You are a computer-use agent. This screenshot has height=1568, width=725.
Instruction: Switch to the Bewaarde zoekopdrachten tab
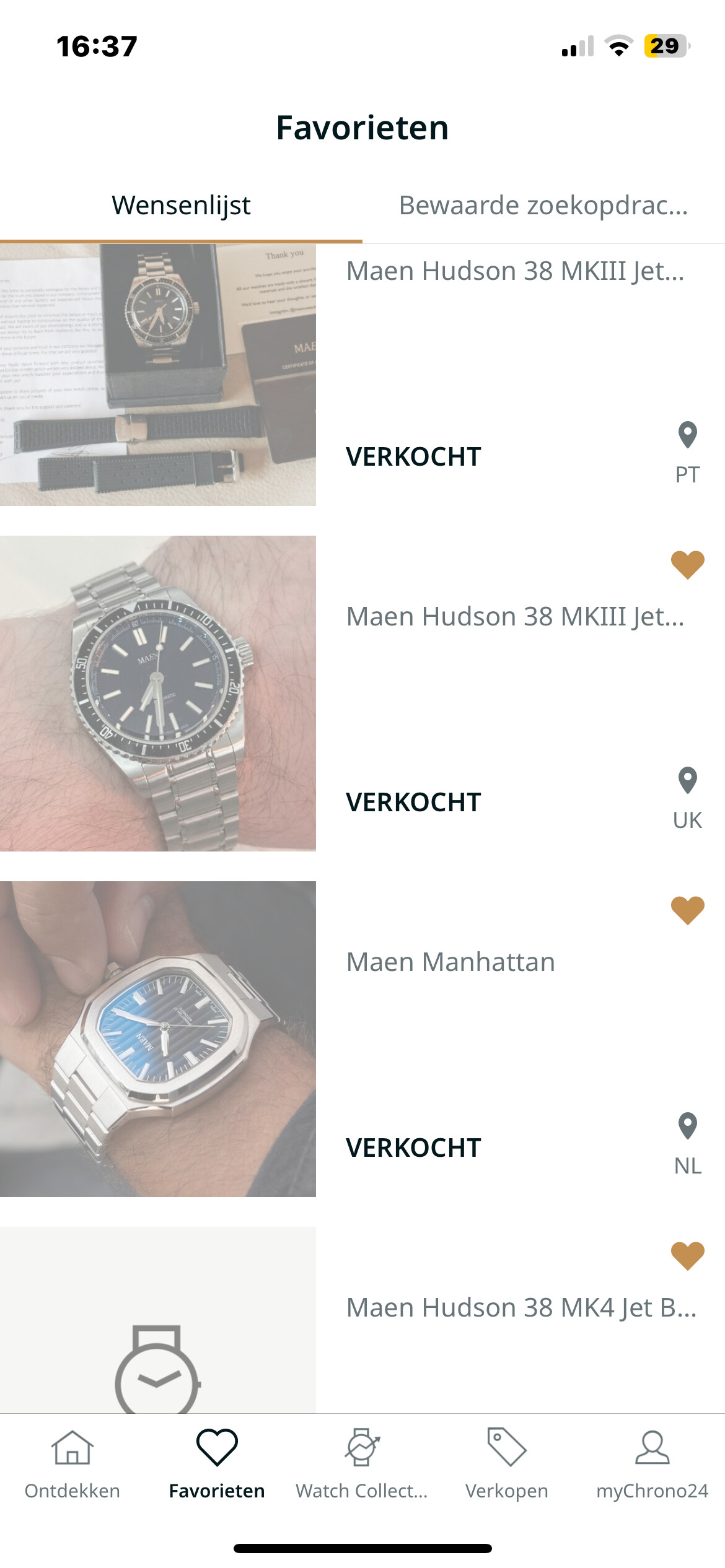click(x=543, y=206)
